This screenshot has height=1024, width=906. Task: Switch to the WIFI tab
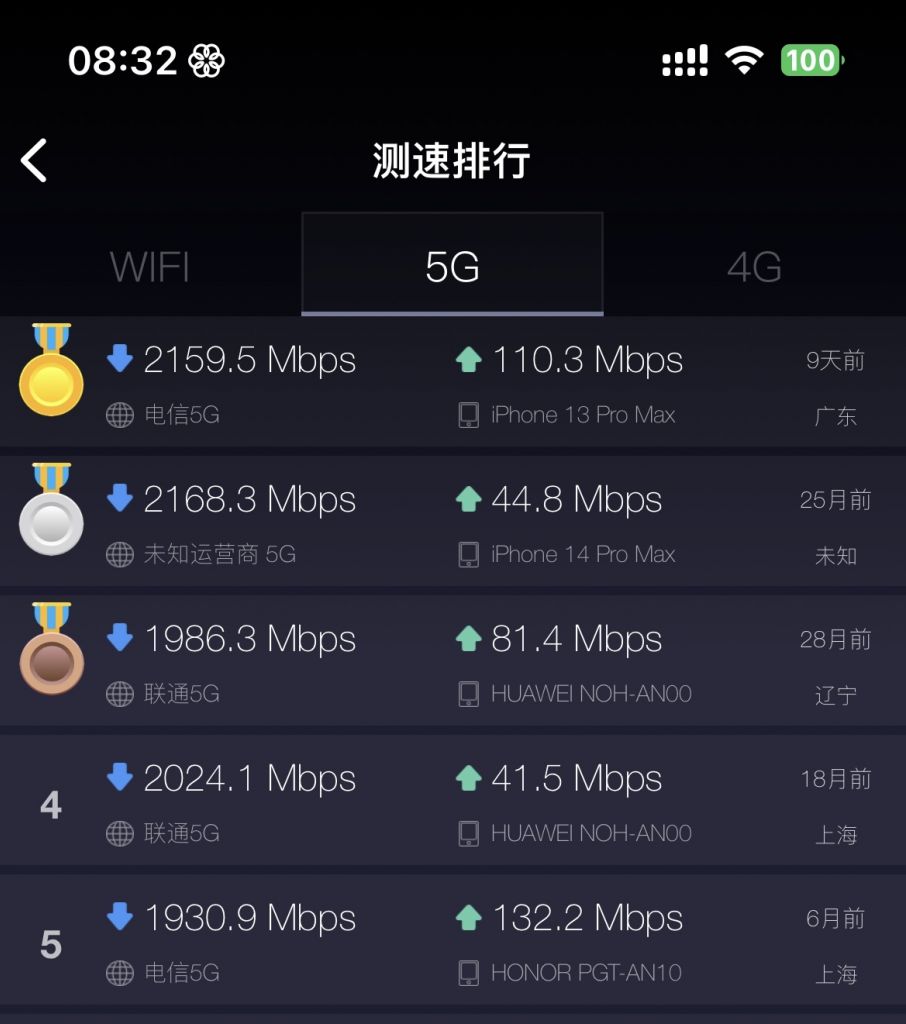(148, 265)
